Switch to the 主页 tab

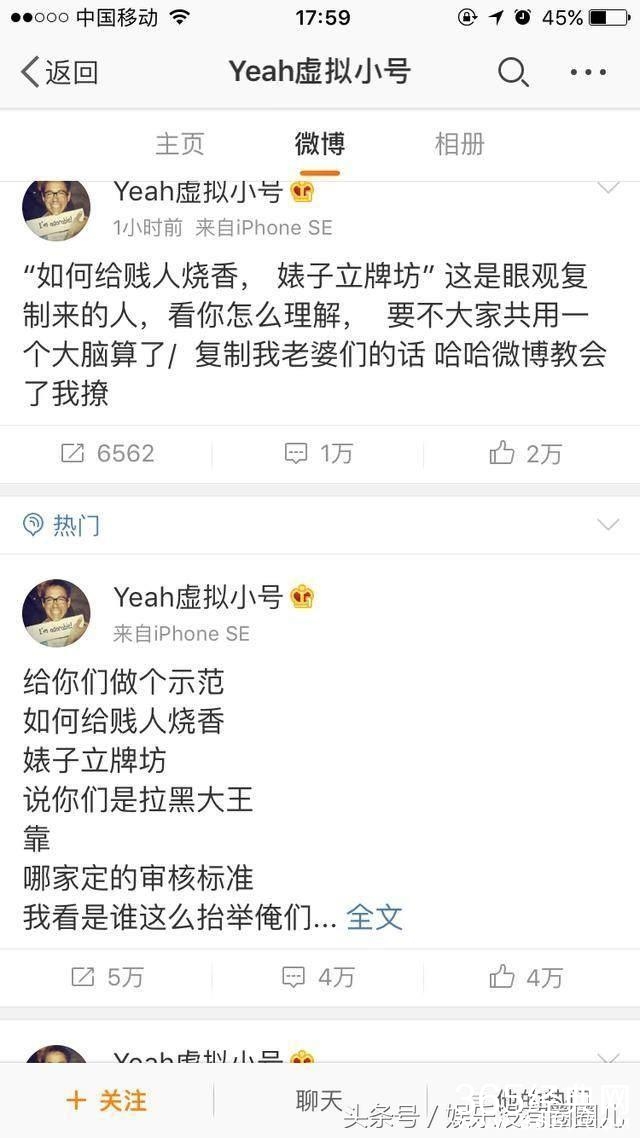[180, 144]
